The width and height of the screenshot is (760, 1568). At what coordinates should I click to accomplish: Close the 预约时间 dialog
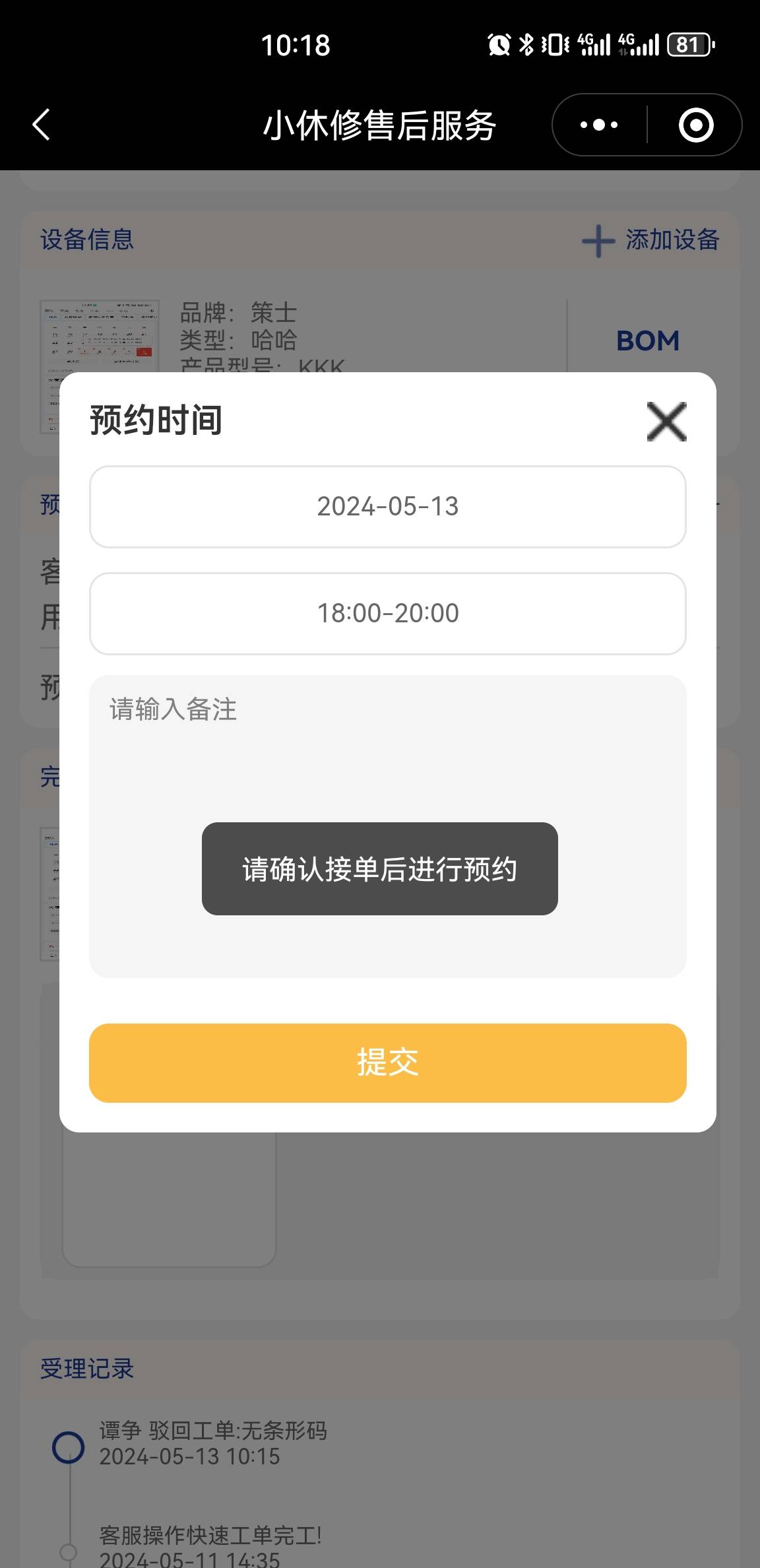666,422
